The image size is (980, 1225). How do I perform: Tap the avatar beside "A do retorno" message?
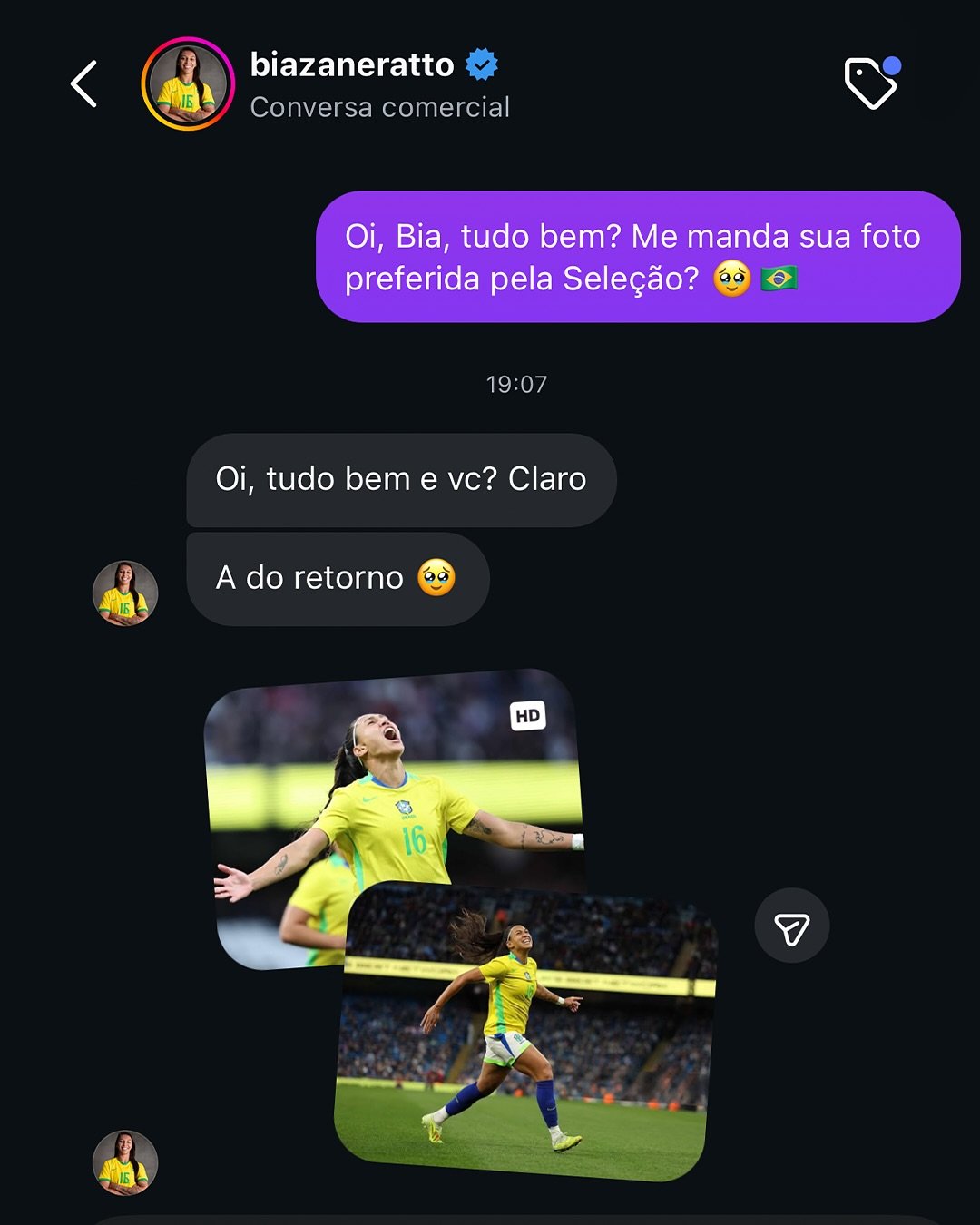125,593
